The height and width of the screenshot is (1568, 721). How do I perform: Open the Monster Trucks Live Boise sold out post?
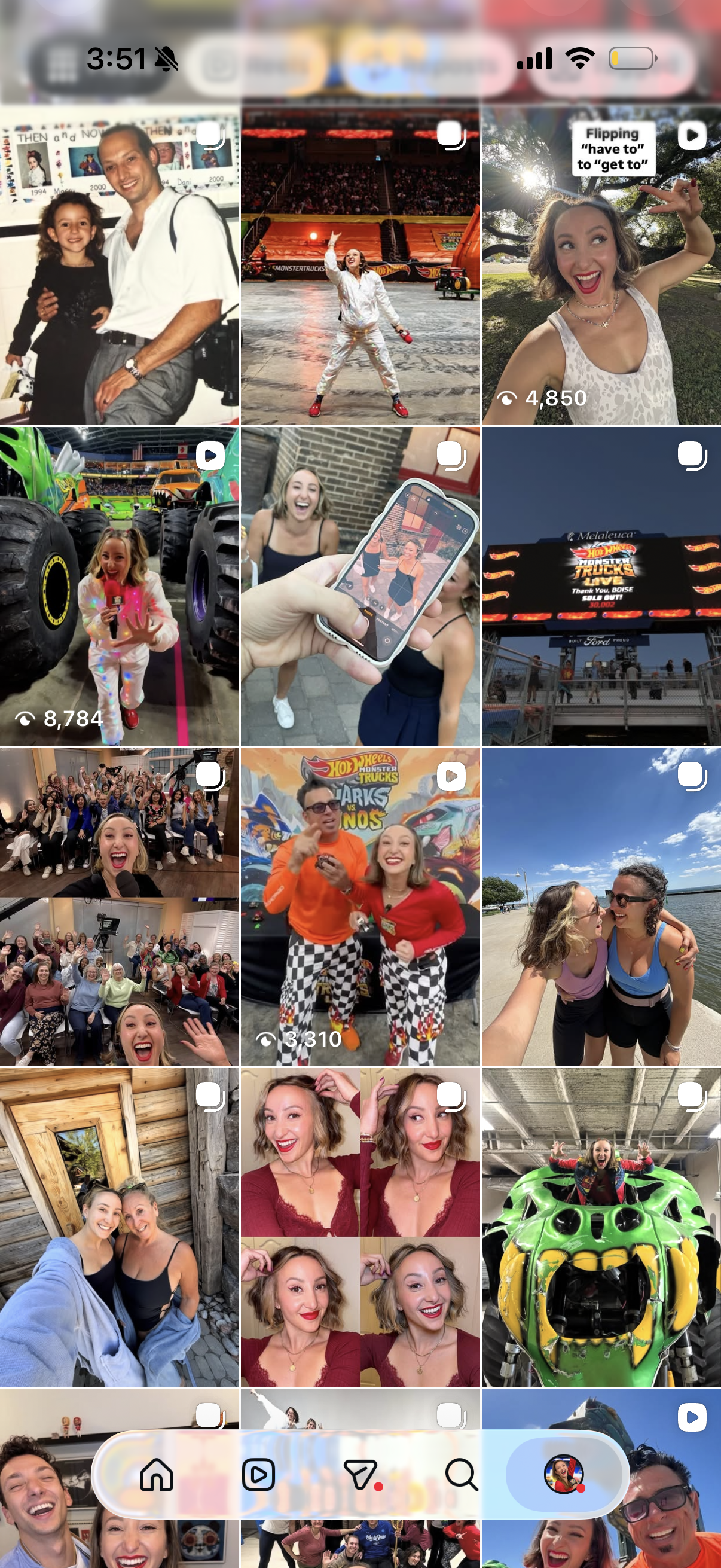coord(601,586)
